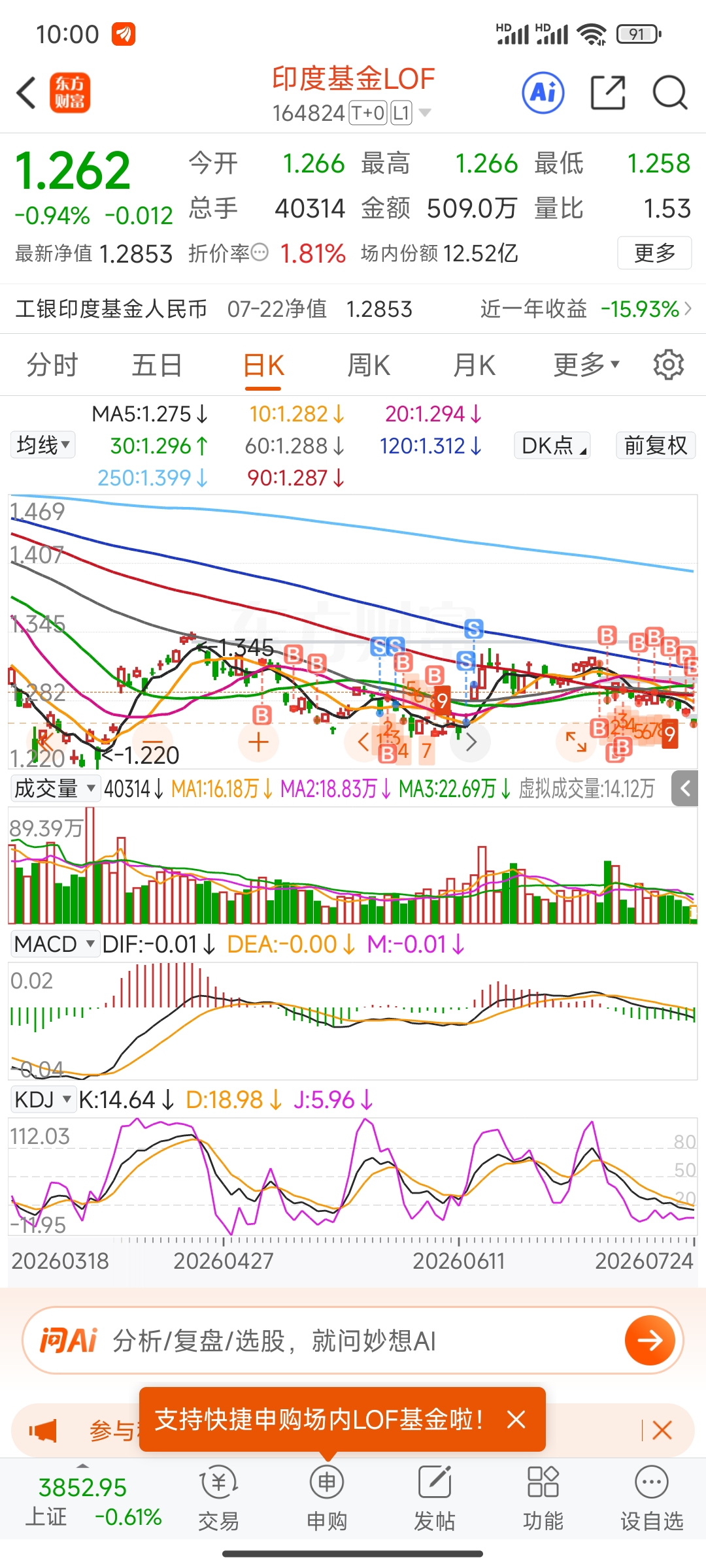Open the 均线 indicator dropdown

[42, 445]
